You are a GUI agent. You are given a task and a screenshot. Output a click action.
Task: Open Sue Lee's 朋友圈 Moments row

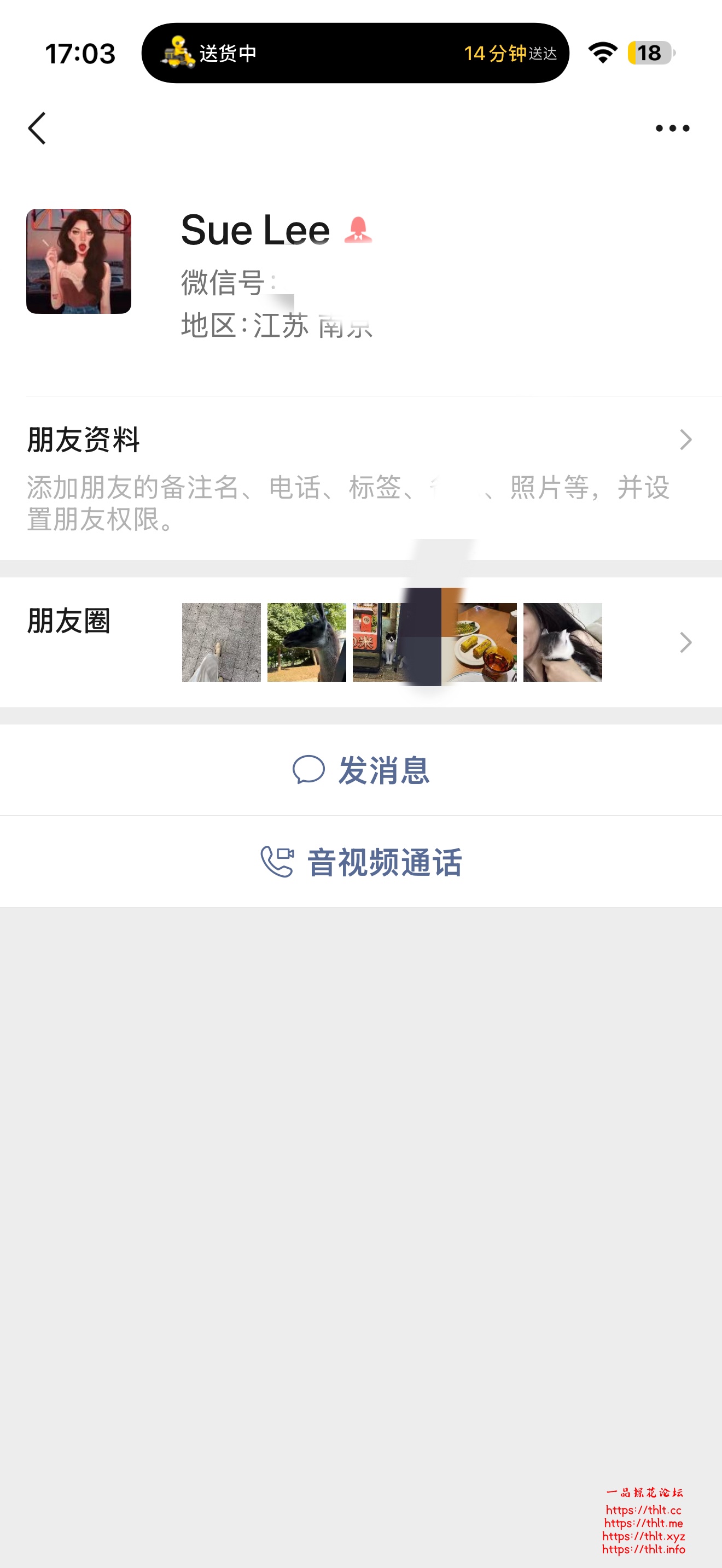(x=361, y=642)
